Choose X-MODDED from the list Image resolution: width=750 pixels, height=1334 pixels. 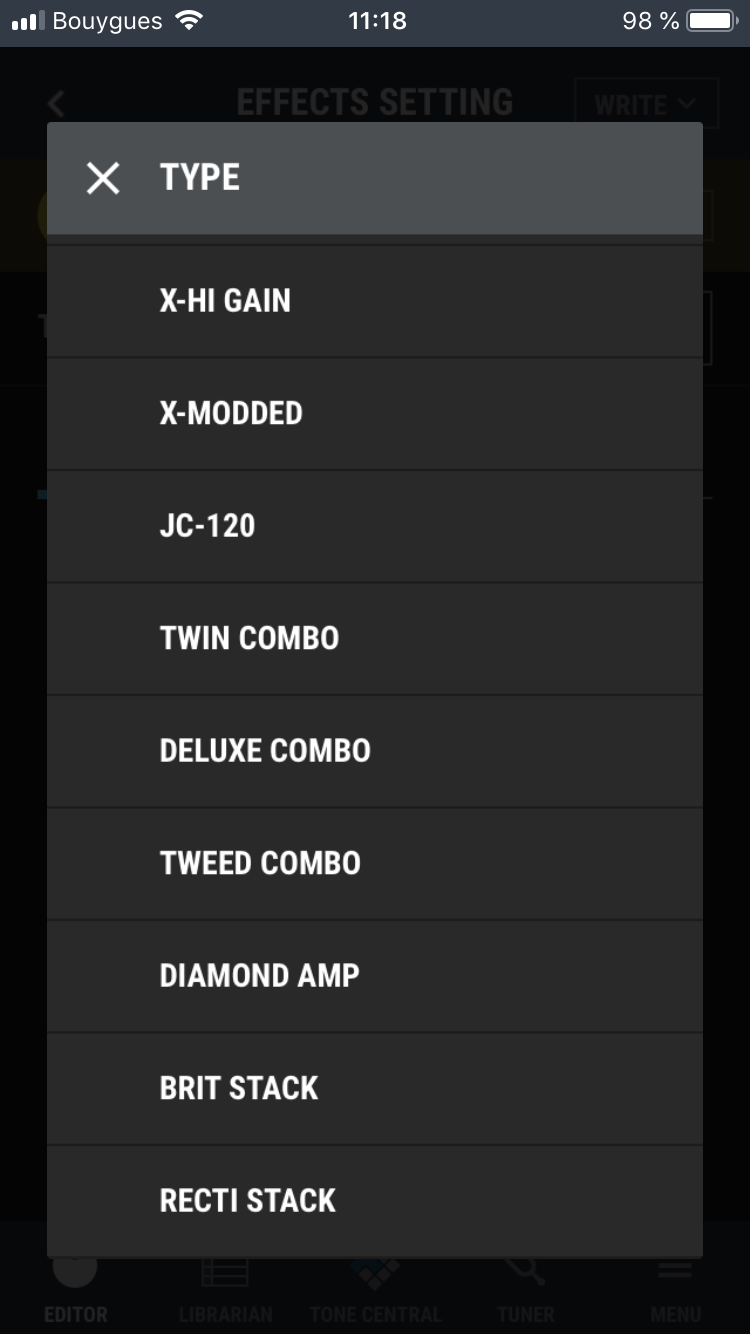tap(374, 413)
